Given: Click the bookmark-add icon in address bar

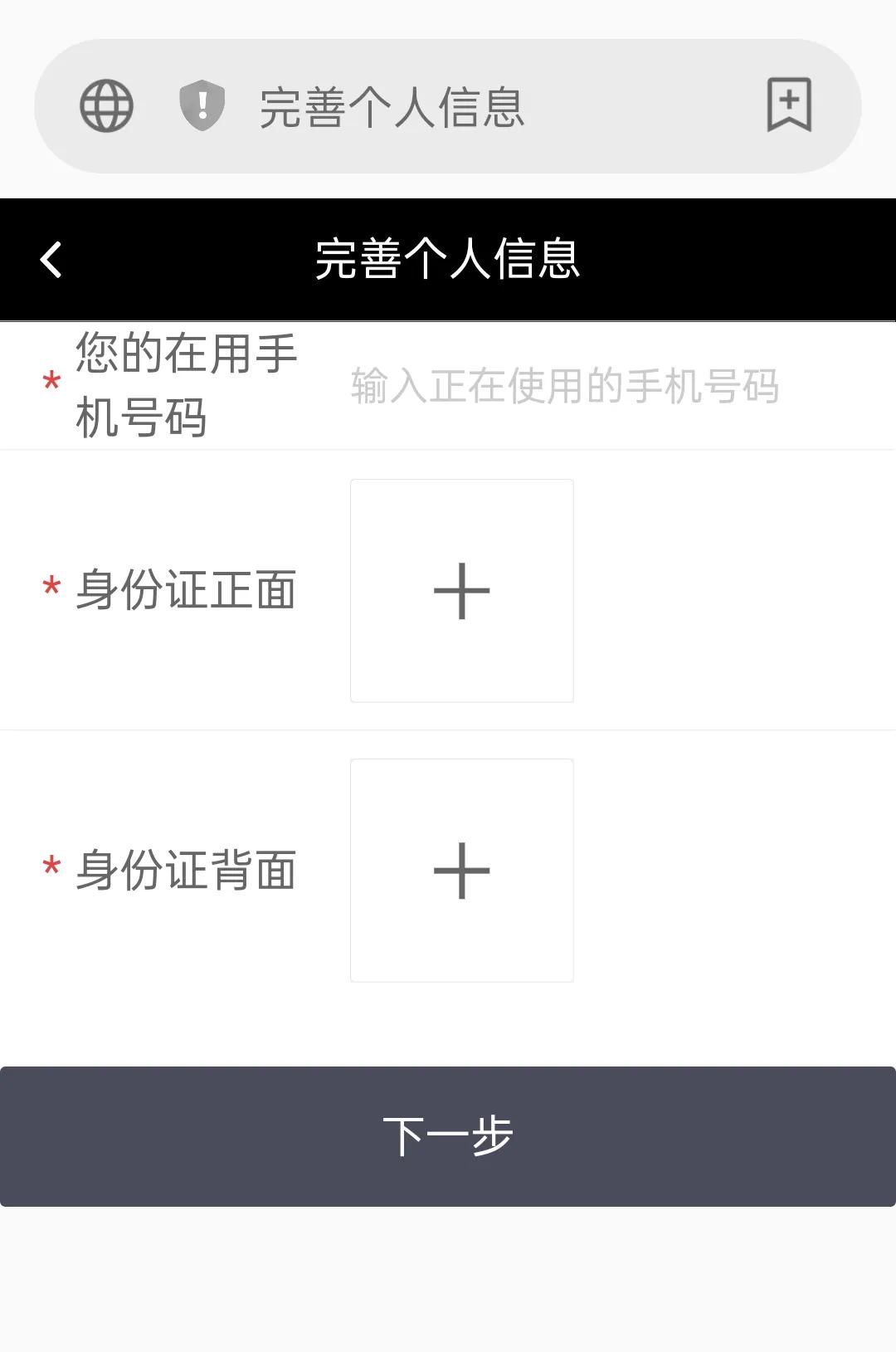Looking at the screenshot, I should tap(788, 106).
